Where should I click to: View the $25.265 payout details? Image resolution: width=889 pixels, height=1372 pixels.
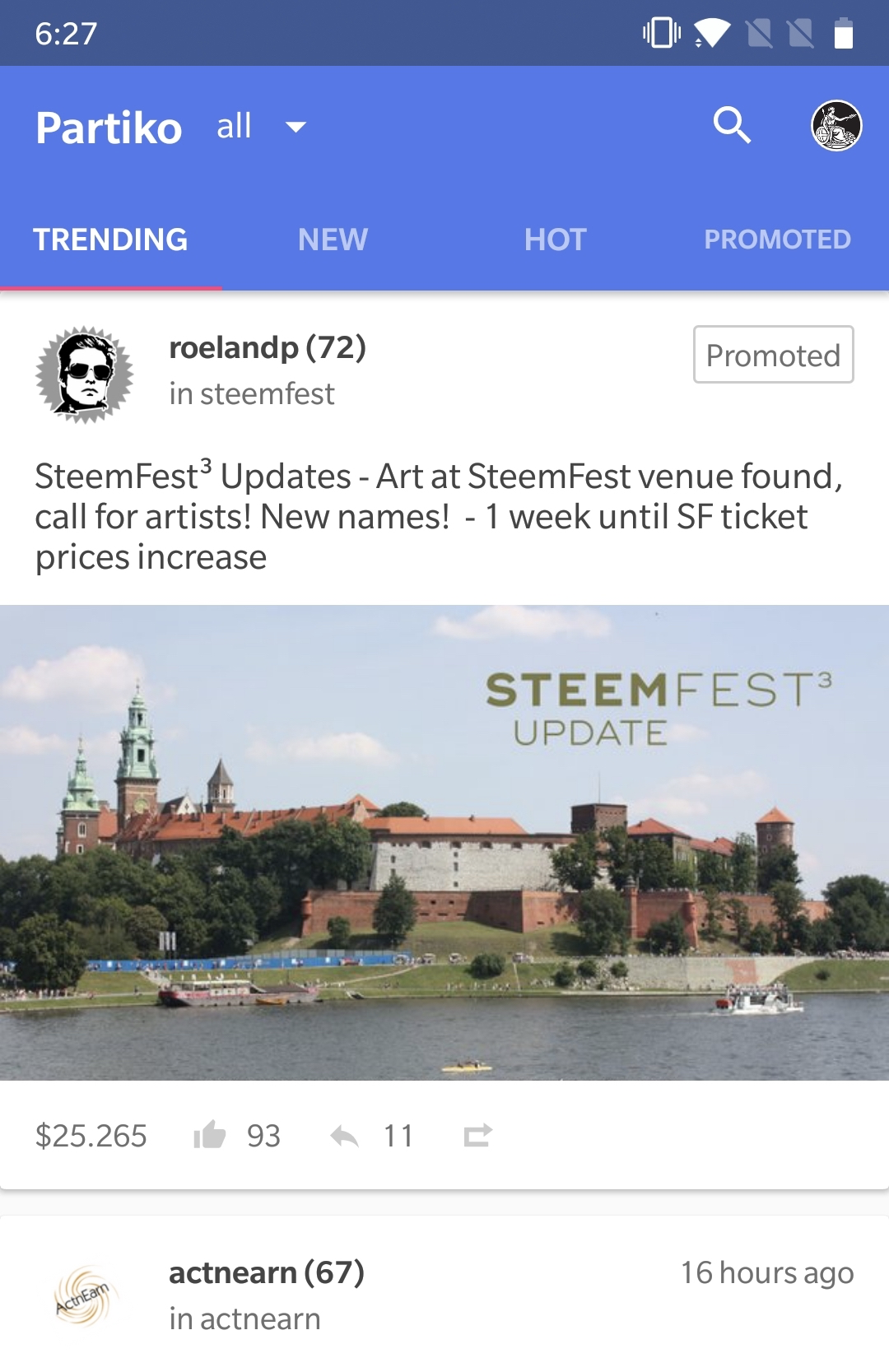(x=91, y=1135)
